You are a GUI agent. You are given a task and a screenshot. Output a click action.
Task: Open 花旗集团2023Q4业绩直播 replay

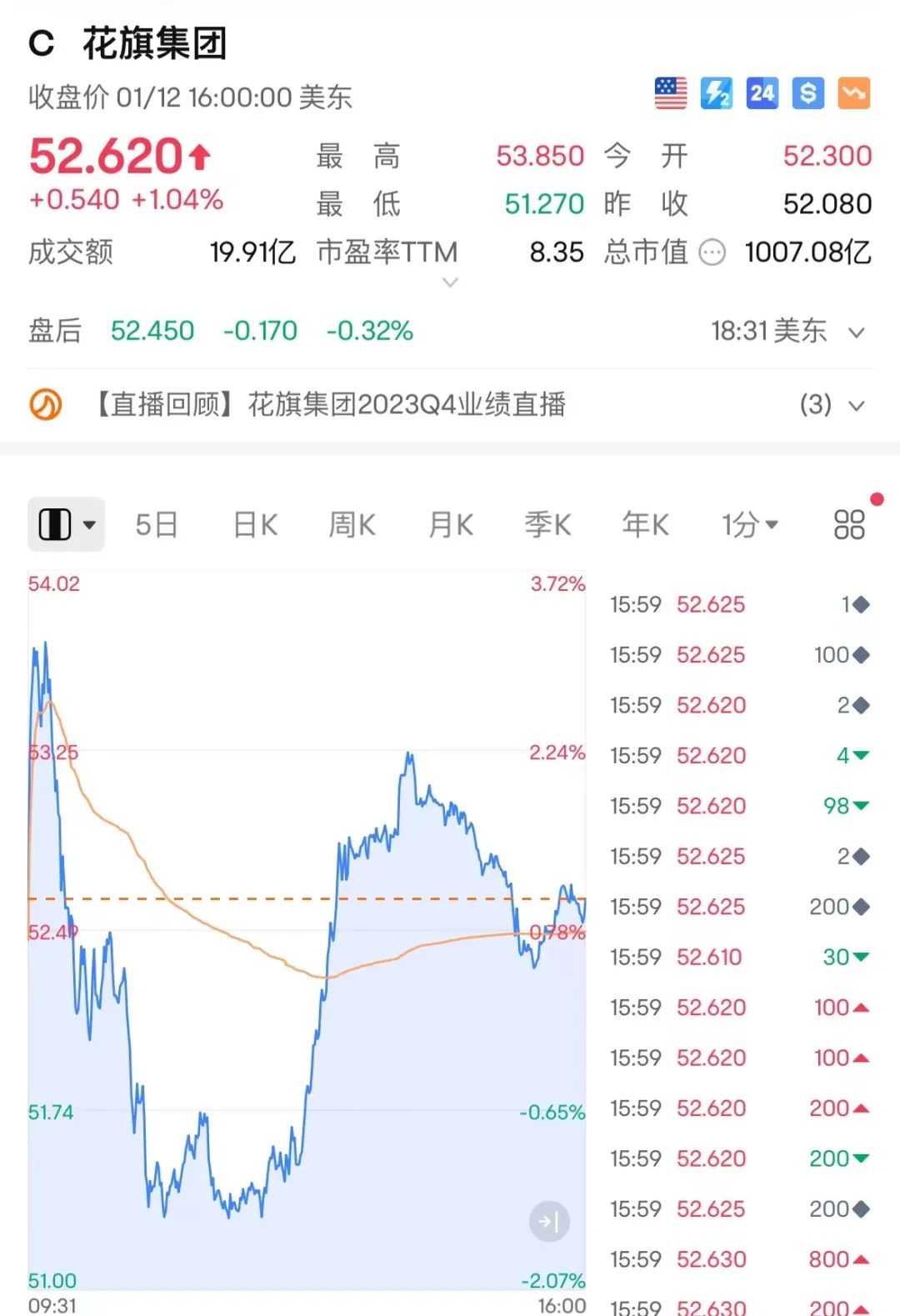331,405
